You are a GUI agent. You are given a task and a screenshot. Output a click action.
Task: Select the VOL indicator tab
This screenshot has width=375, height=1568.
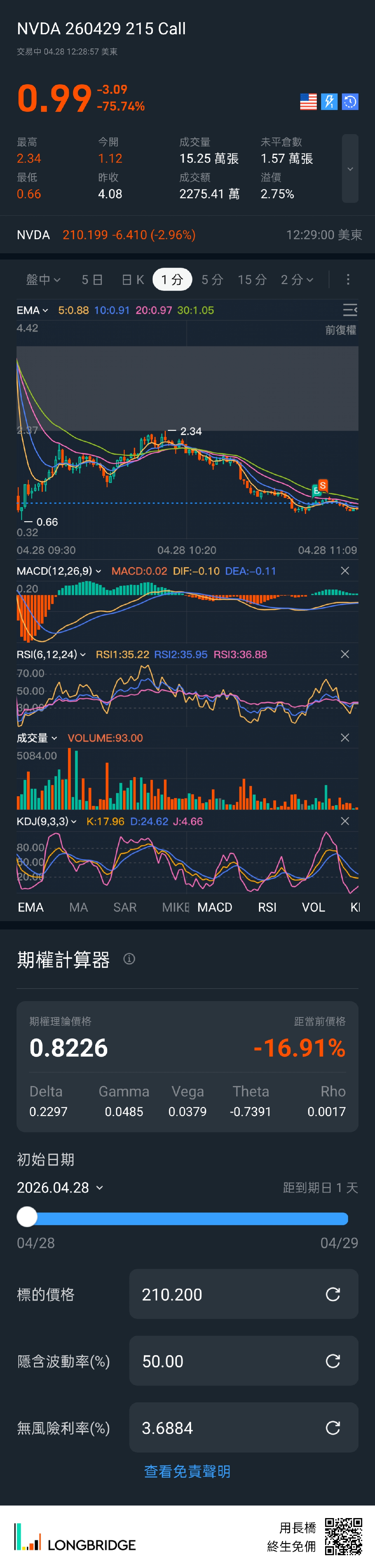[x=313, y=907]
